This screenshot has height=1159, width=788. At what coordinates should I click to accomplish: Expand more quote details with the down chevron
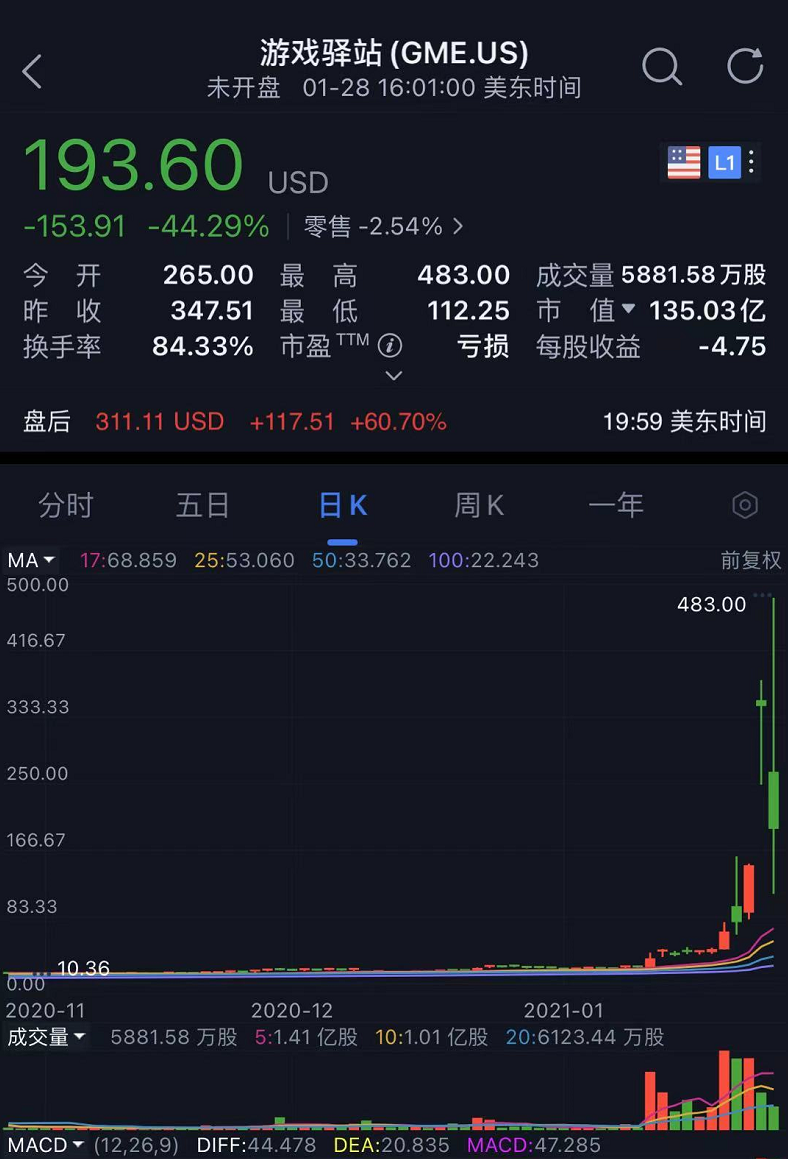[x=393, y=376]
